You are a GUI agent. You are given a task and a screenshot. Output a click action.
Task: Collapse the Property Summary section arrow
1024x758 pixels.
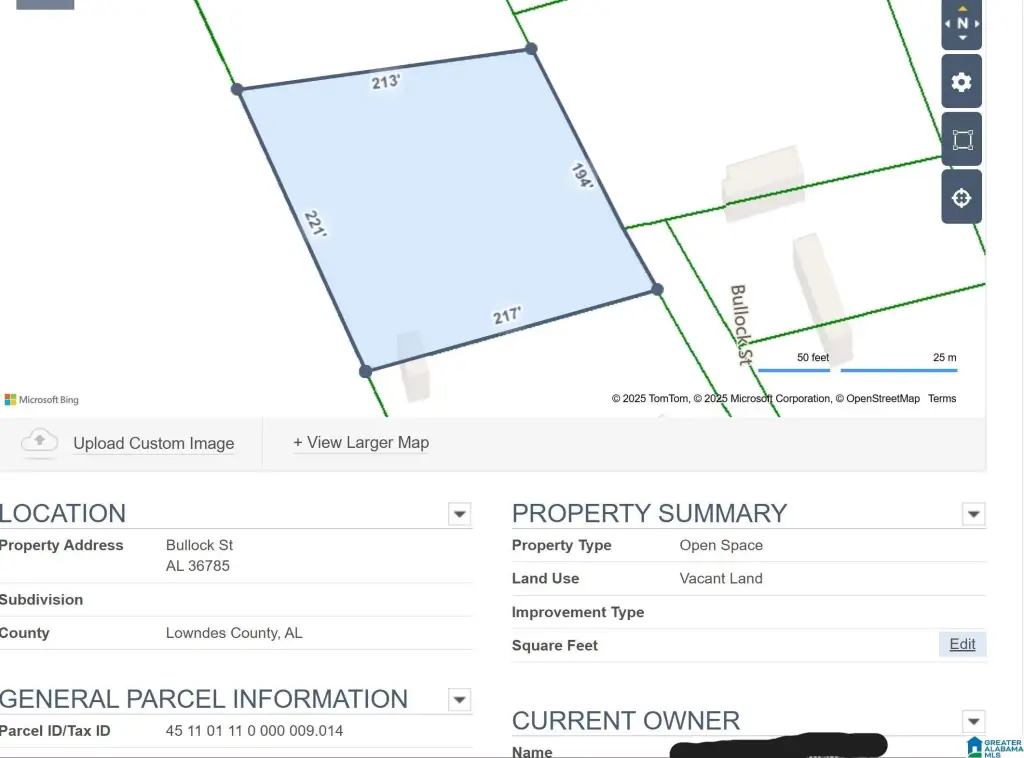973,515
